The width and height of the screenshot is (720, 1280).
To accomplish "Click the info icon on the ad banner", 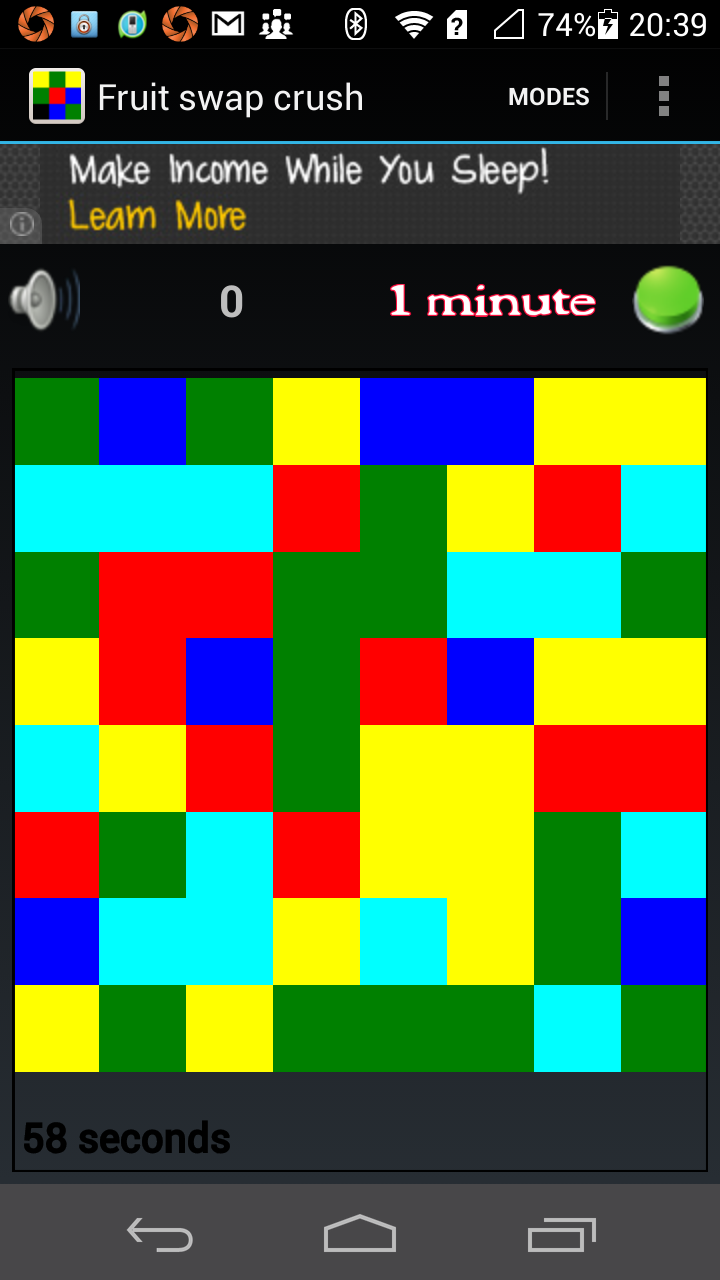I will (x=20, y=224).
